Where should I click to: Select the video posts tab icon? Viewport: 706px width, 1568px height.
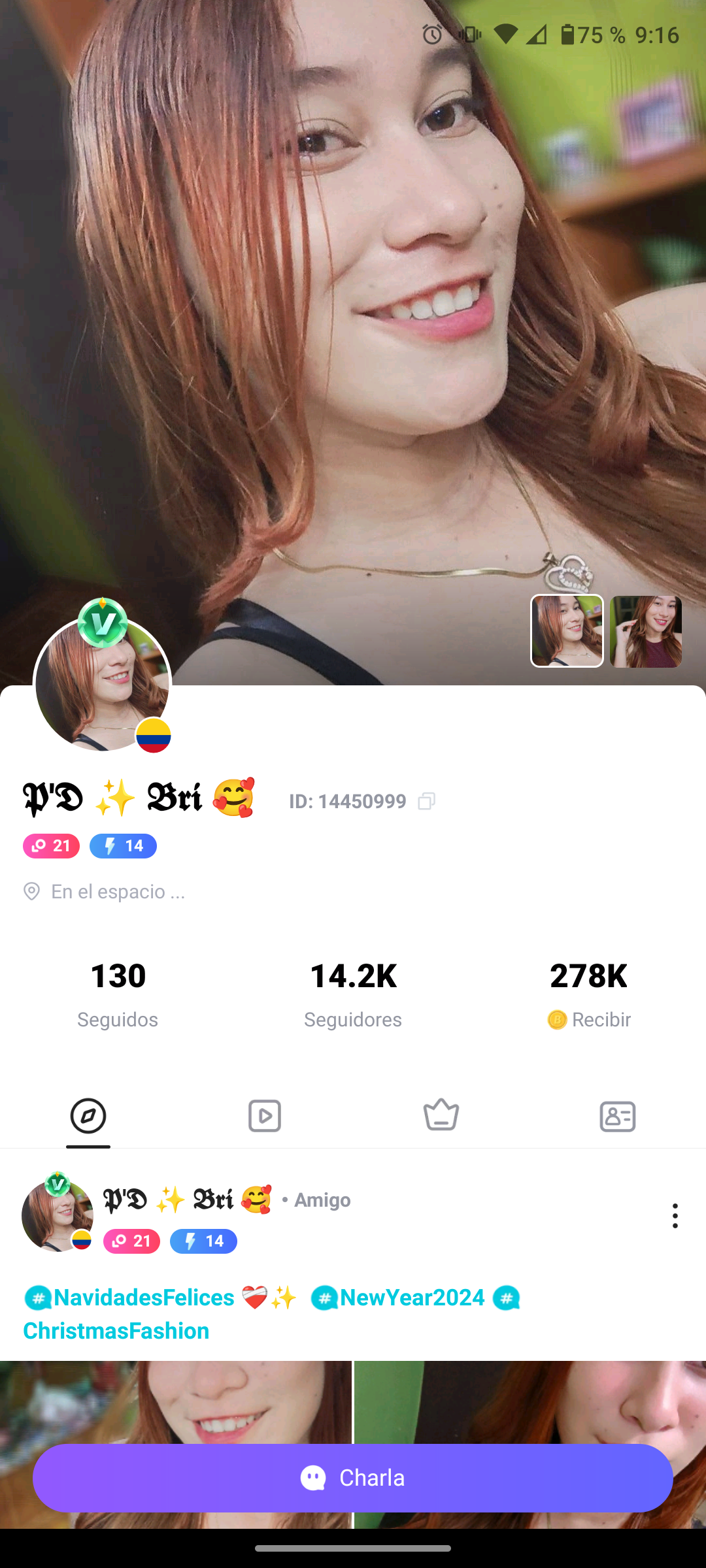click(265, 1116)
